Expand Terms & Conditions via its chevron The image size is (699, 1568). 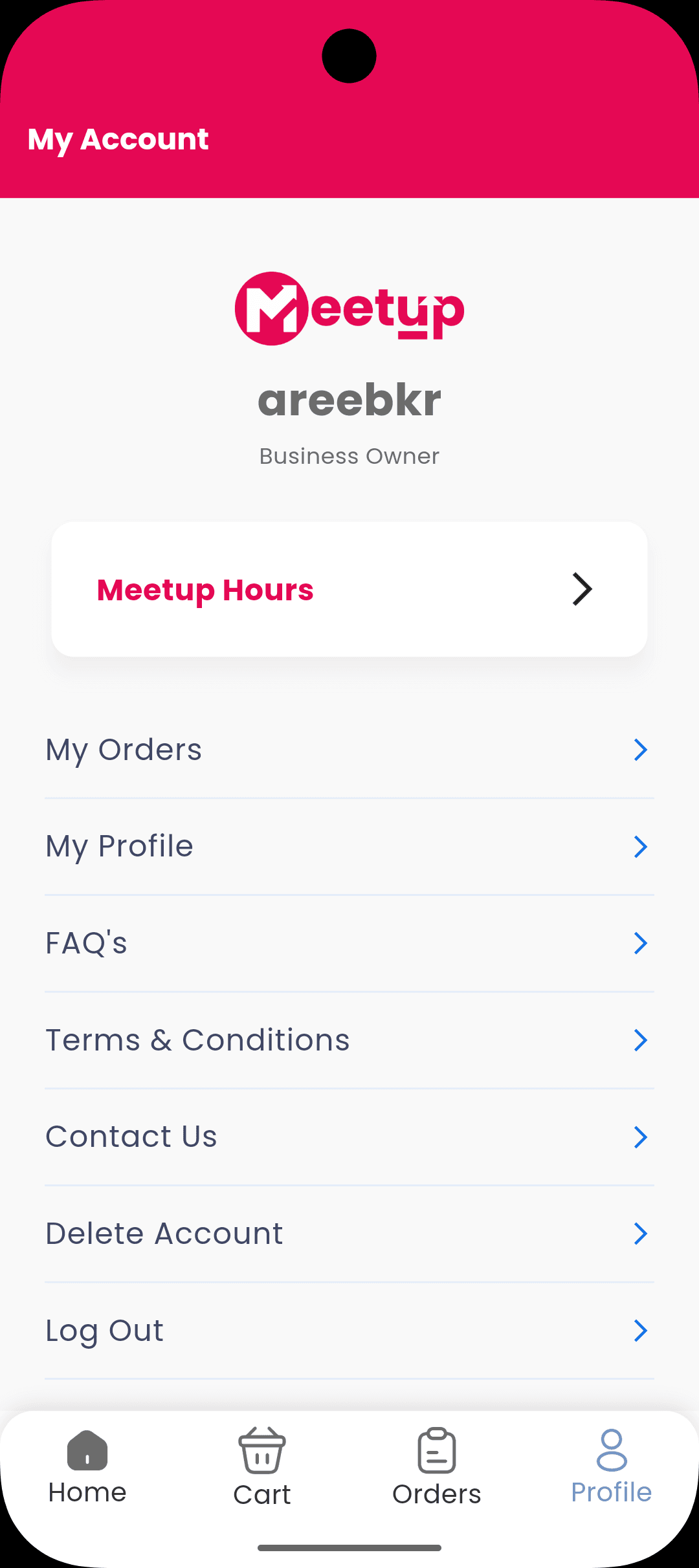pyautogui.click(x=641, y=1040)
